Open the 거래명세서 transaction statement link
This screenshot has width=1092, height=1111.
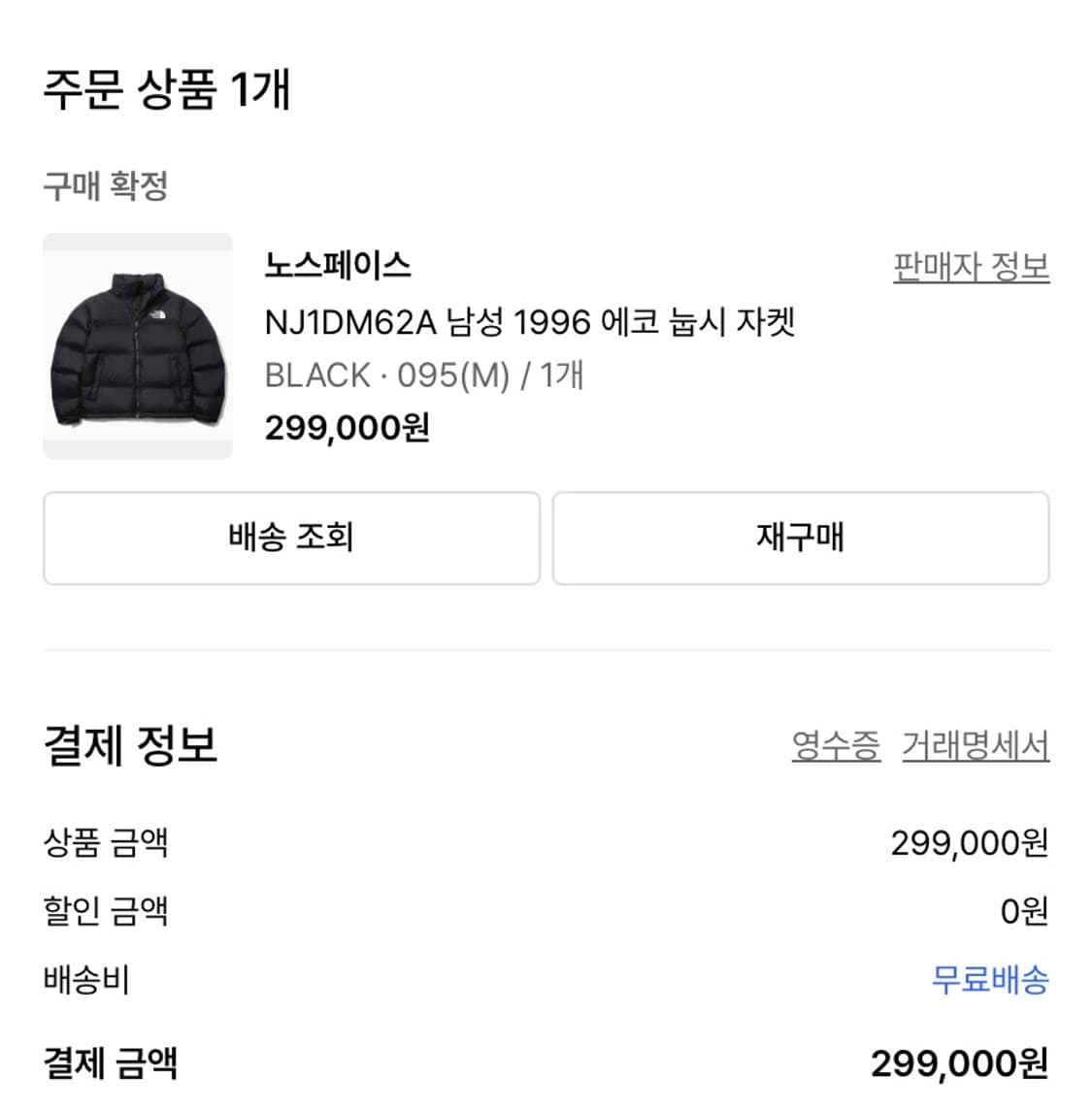coord(976,748)
